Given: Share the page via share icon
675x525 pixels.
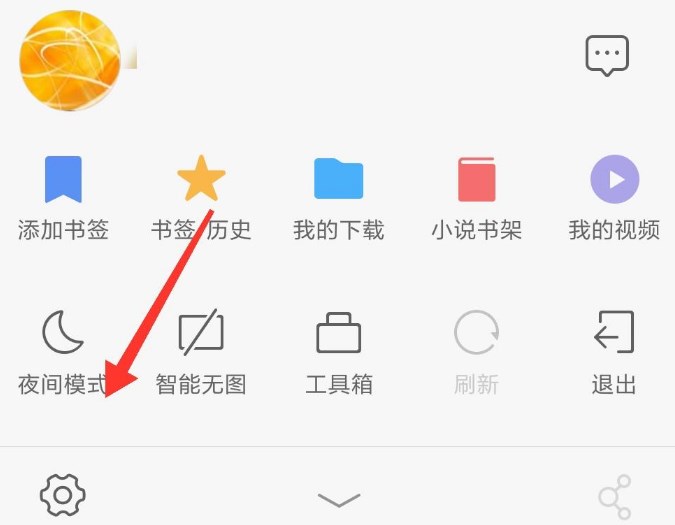Looking at the screenshot, I should [x=614, y=496].
